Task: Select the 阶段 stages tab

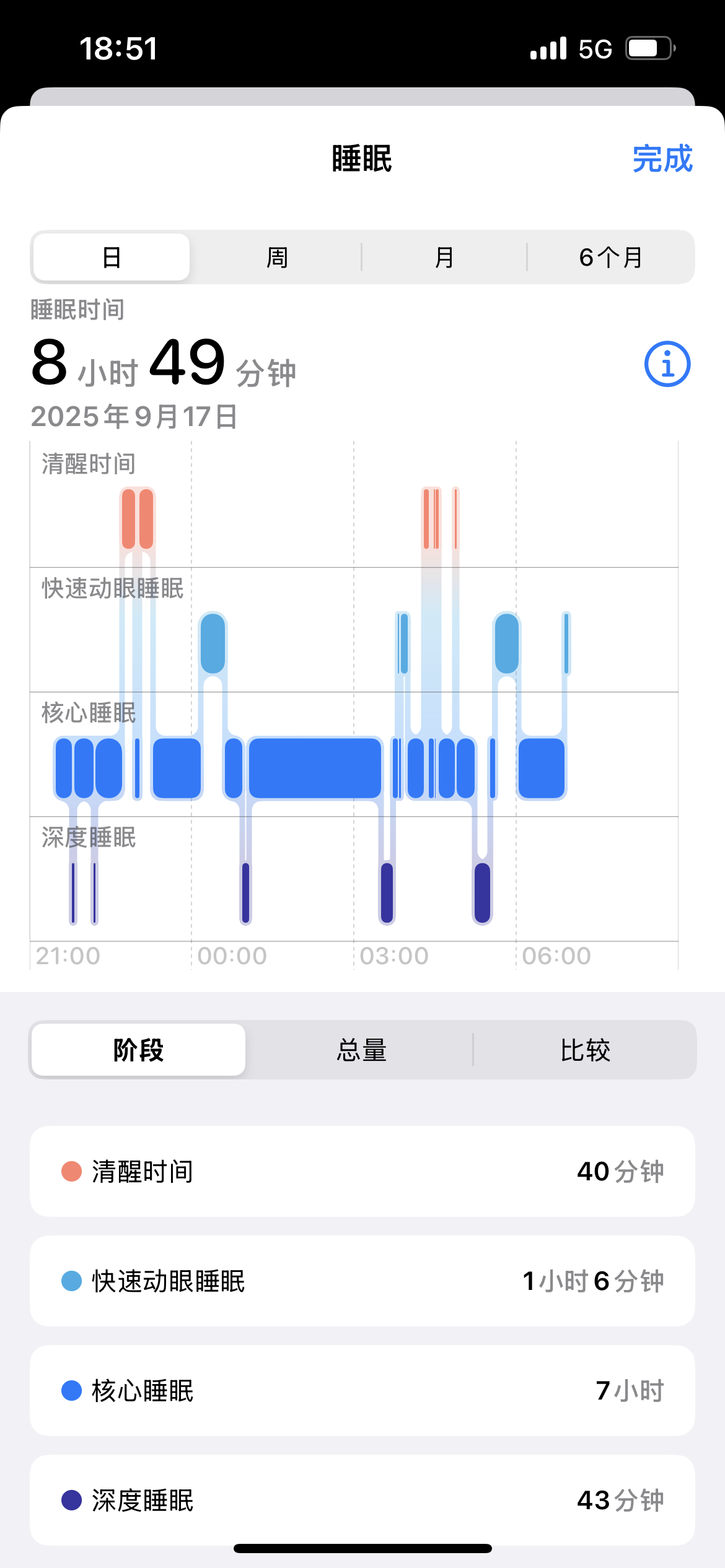Action: tap(138, 1050)
